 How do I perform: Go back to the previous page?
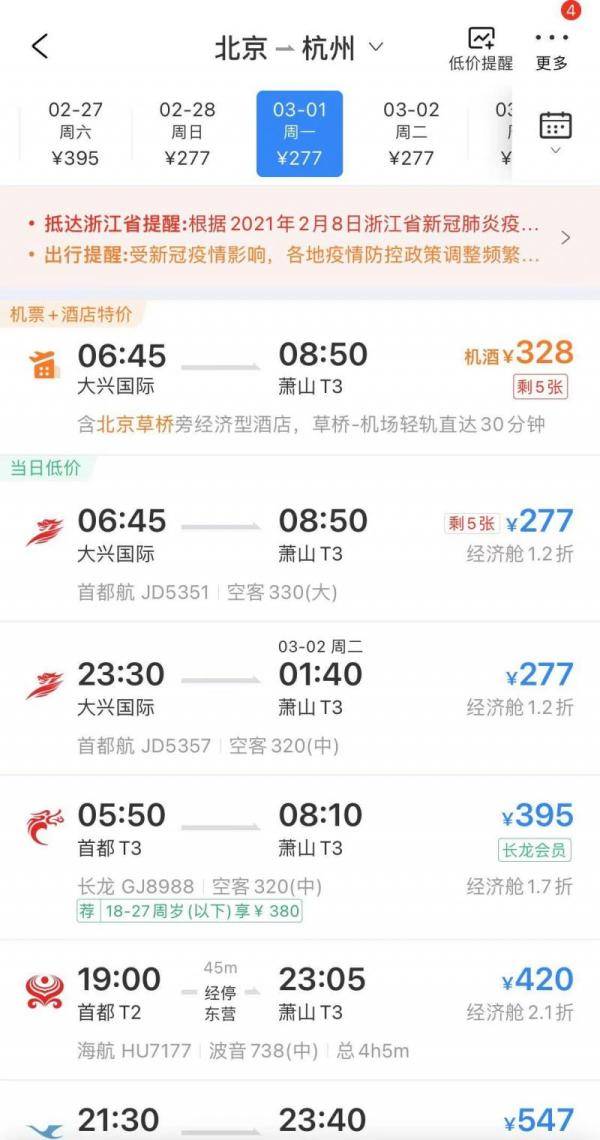click(40, 47)
